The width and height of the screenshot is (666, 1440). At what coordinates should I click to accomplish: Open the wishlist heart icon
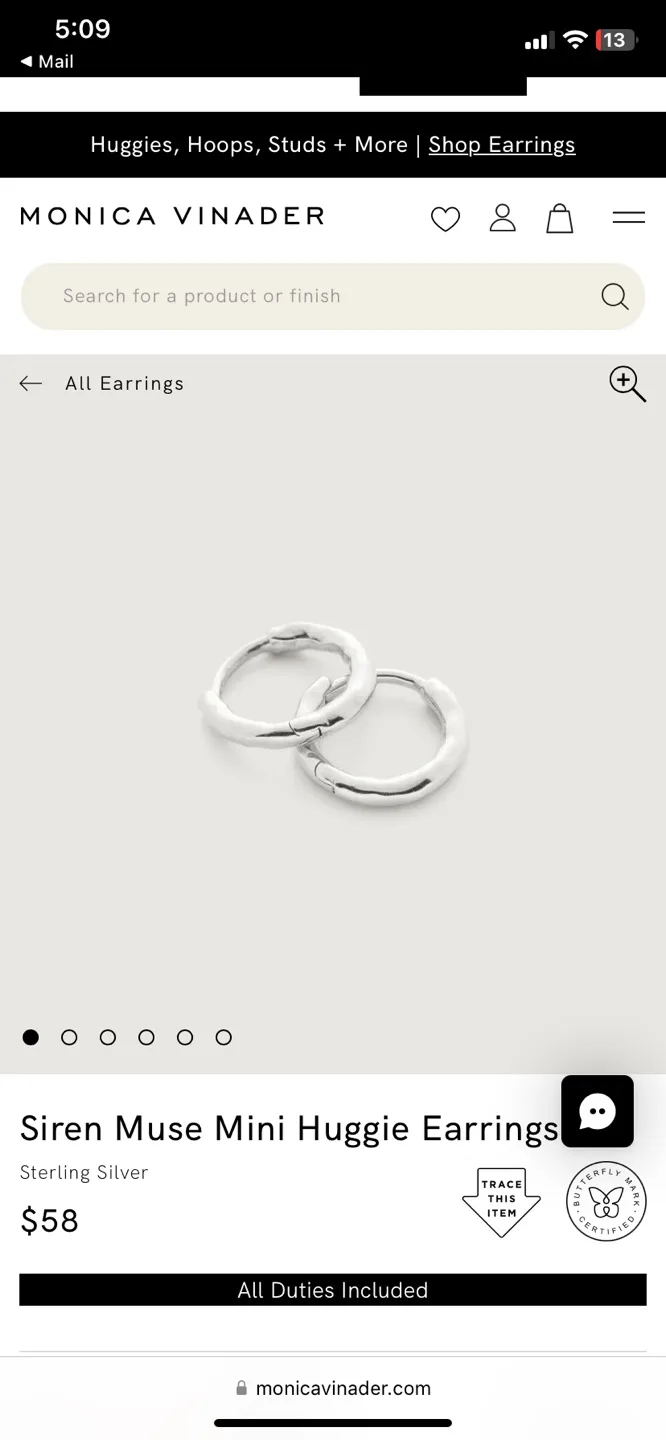click(445, 218)
